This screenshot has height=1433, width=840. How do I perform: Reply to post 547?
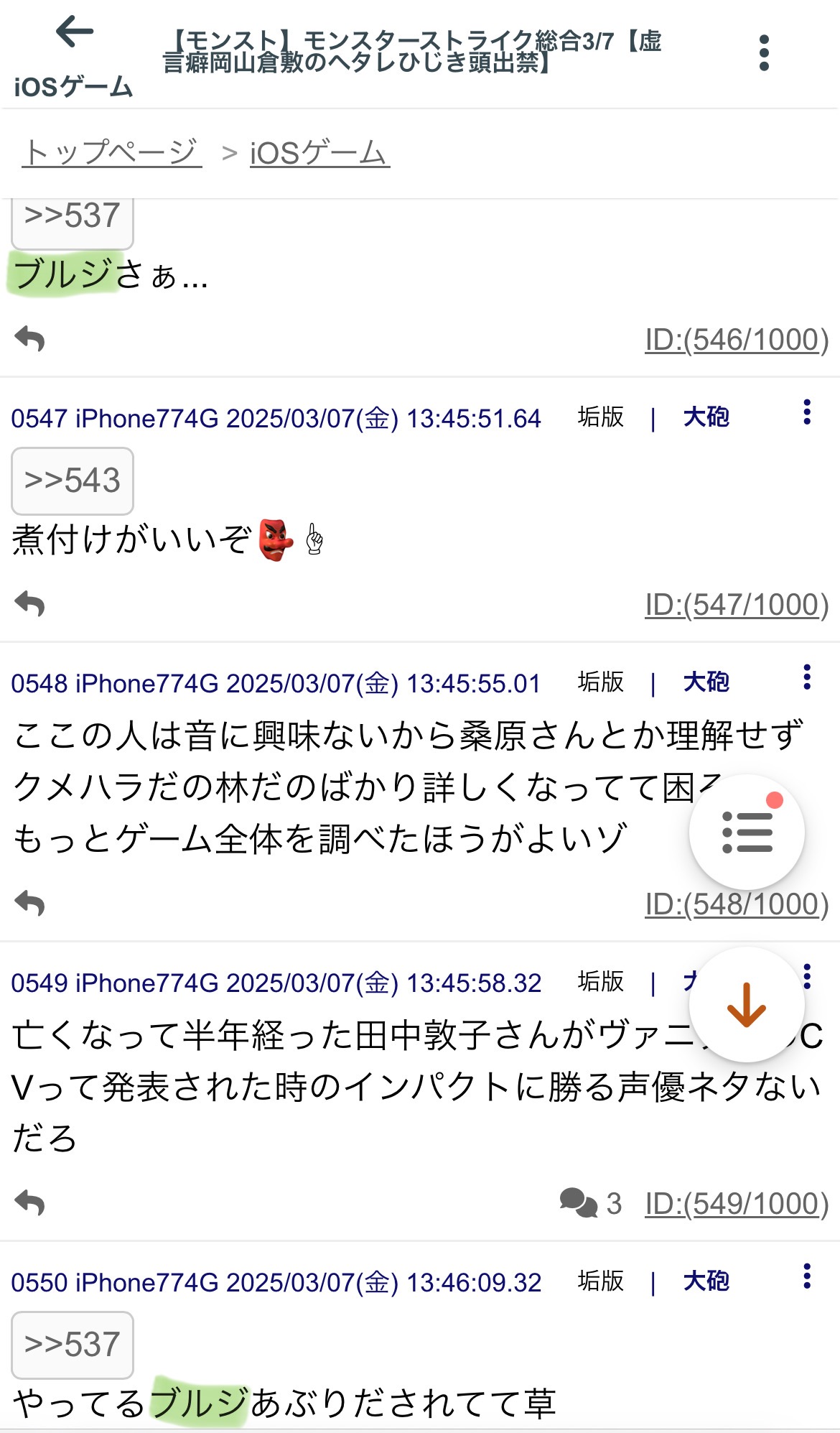tap(30, 604)
